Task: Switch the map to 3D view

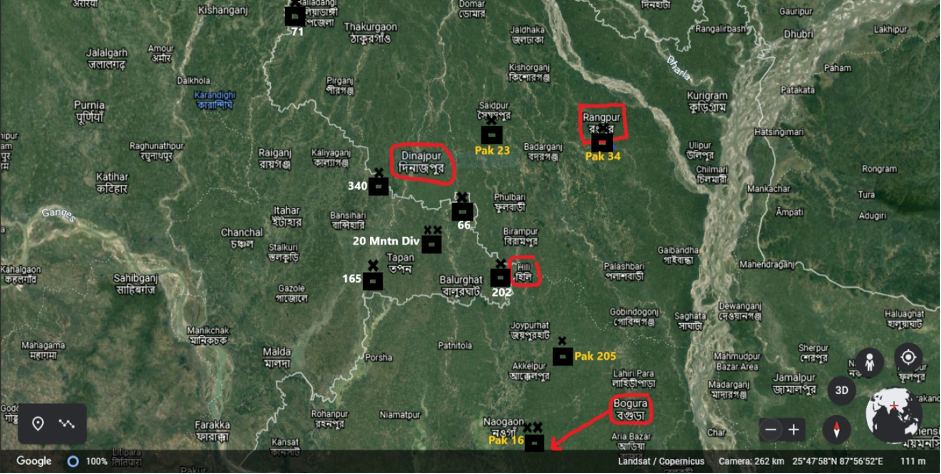Action: (x=843, y=390)
